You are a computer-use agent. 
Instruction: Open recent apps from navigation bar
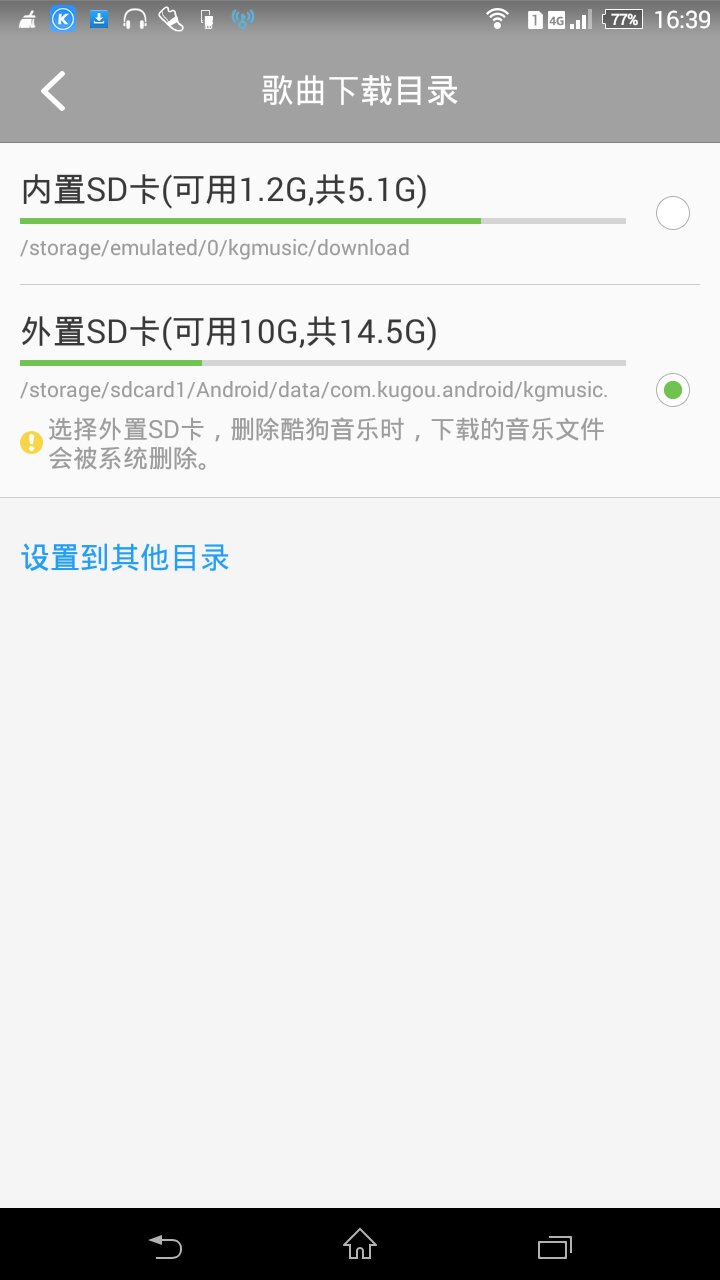click(554, 1247)
